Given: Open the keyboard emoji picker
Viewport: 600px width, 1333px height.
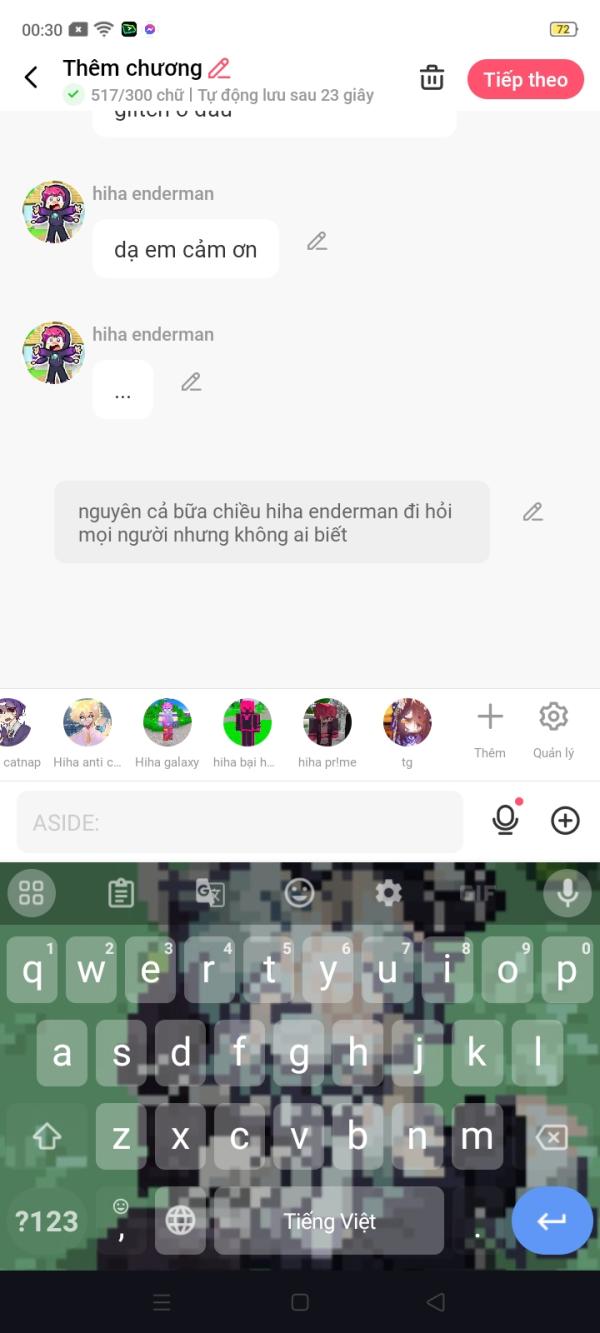Looking at the screenshot, I should tap(299, 892).
